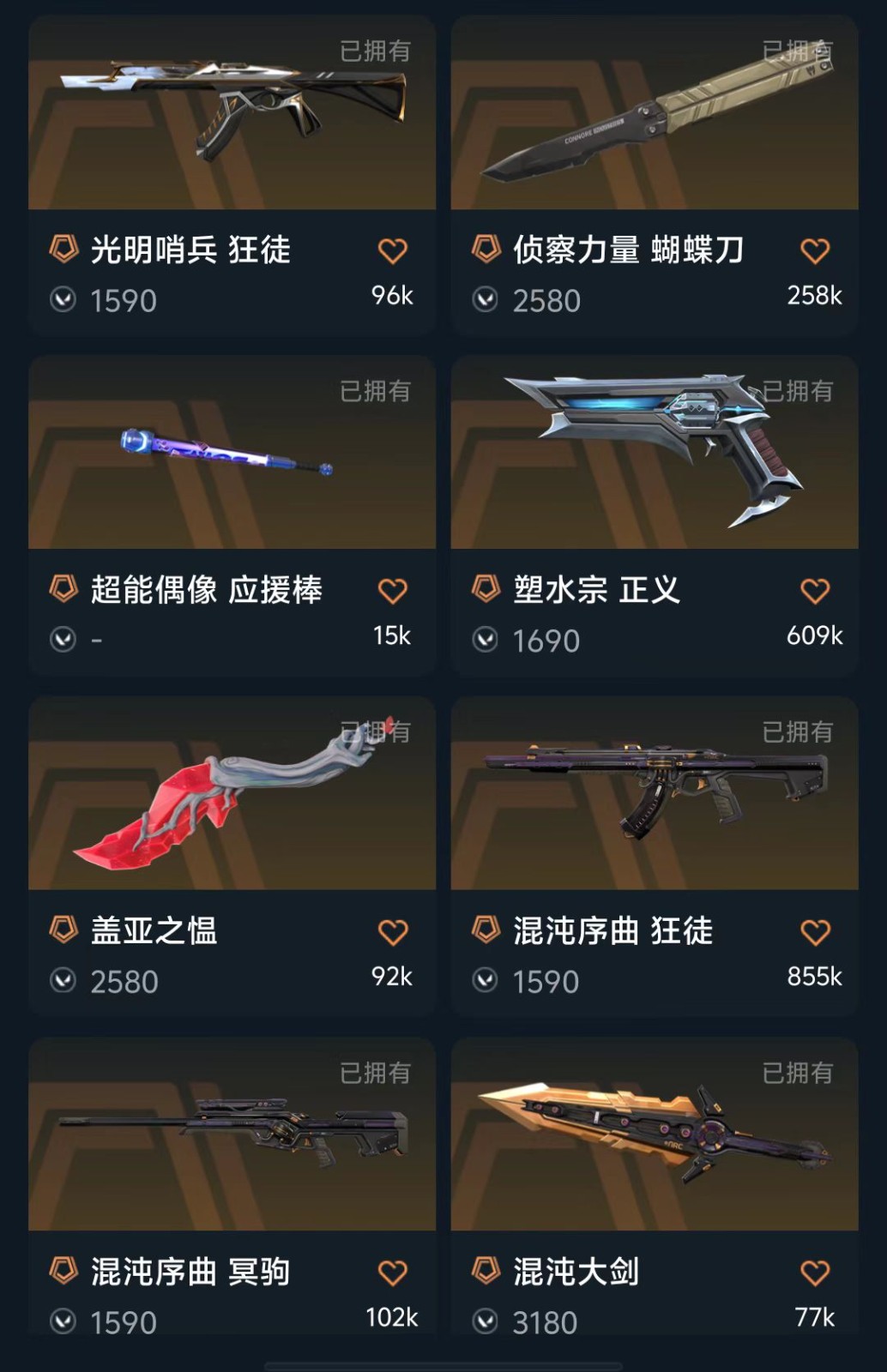Open the 超能偶像 应援棒 item
The height and width of the screenshot is (1372, 887).
click(x=232, y=454)
